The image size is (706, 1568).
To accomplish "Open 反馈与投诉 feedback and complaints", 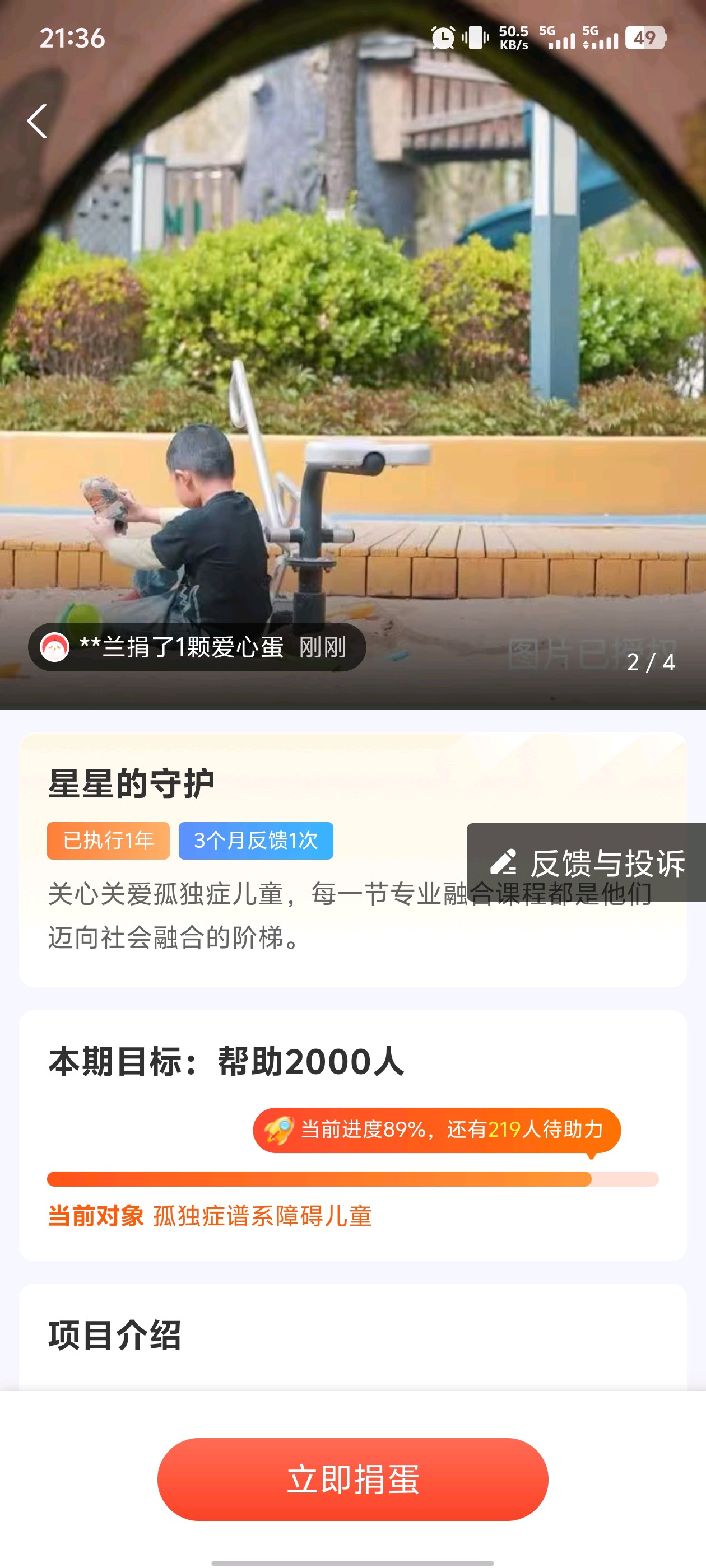I will coord(587,862).
